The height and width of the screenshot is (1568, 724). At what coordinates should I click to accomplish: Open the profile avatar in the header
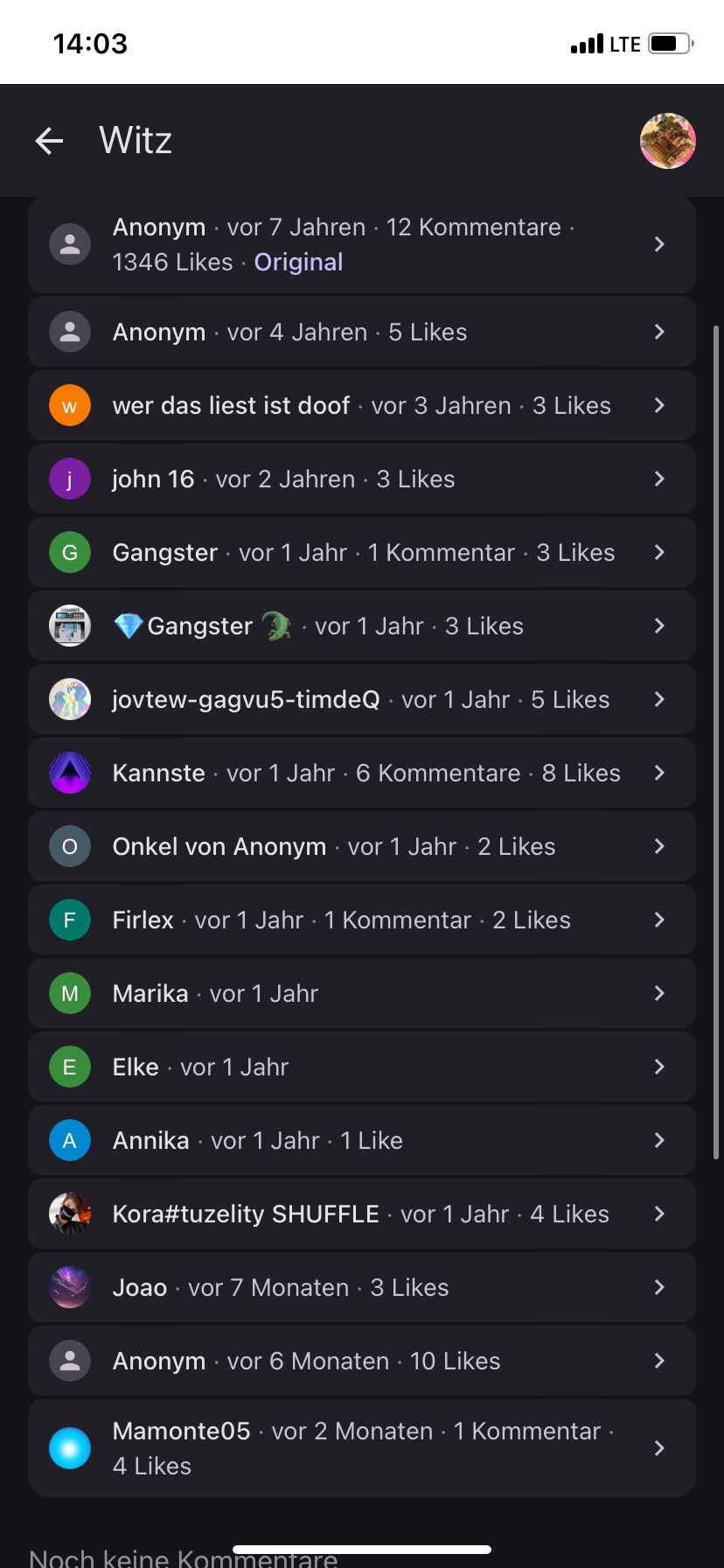[x=667, y=140]
